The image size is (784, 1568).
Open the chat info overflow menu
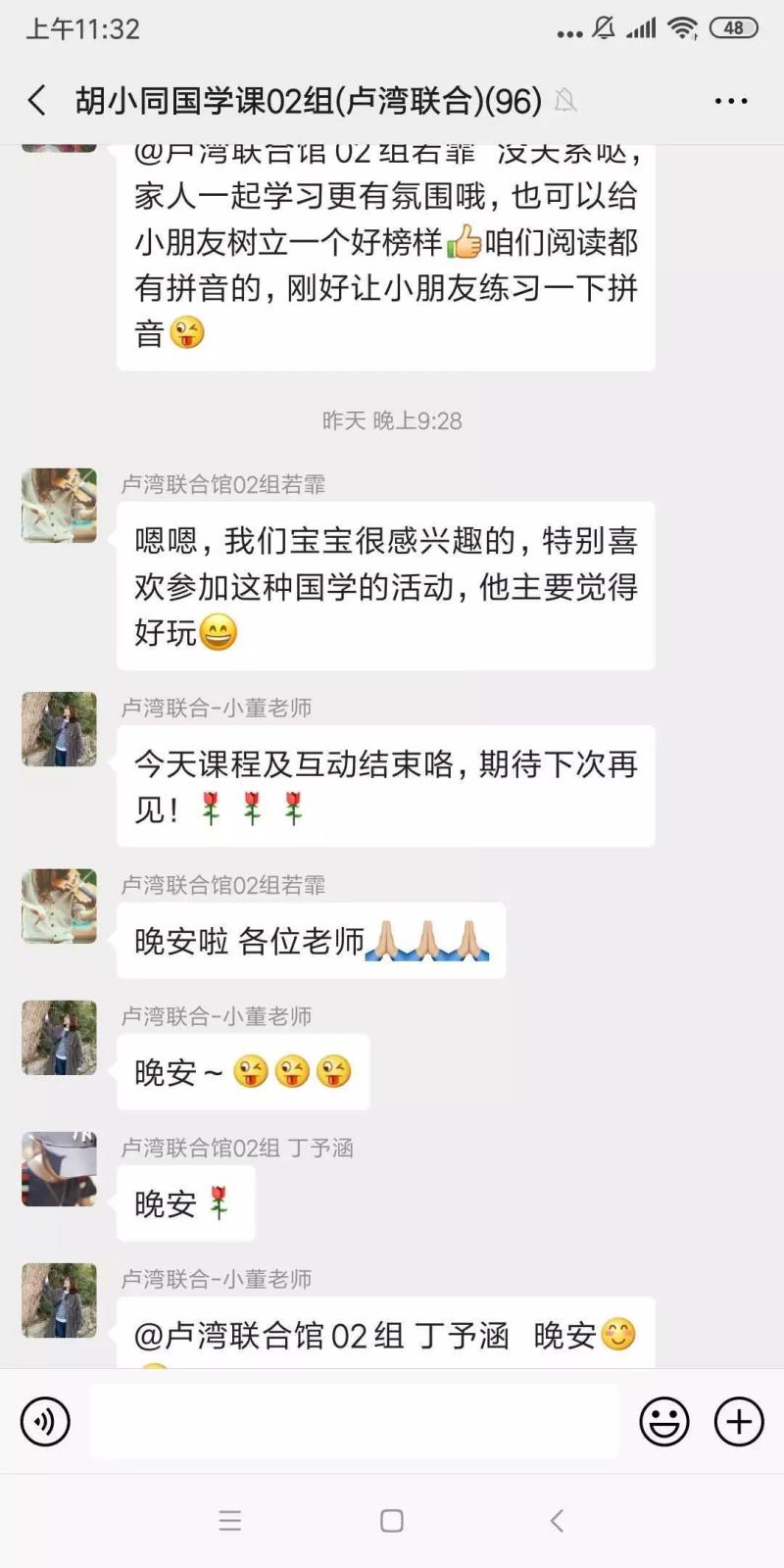click(731, 101)
